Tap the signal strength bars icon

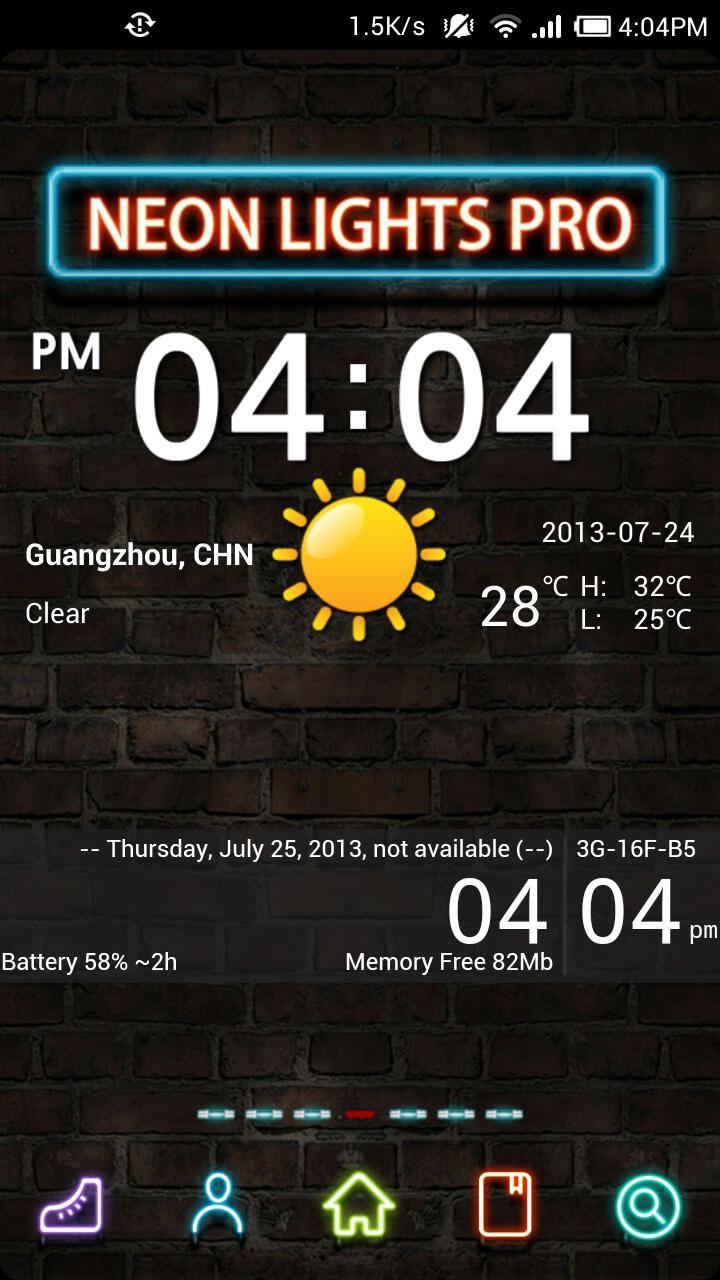(x=548, y=25)
